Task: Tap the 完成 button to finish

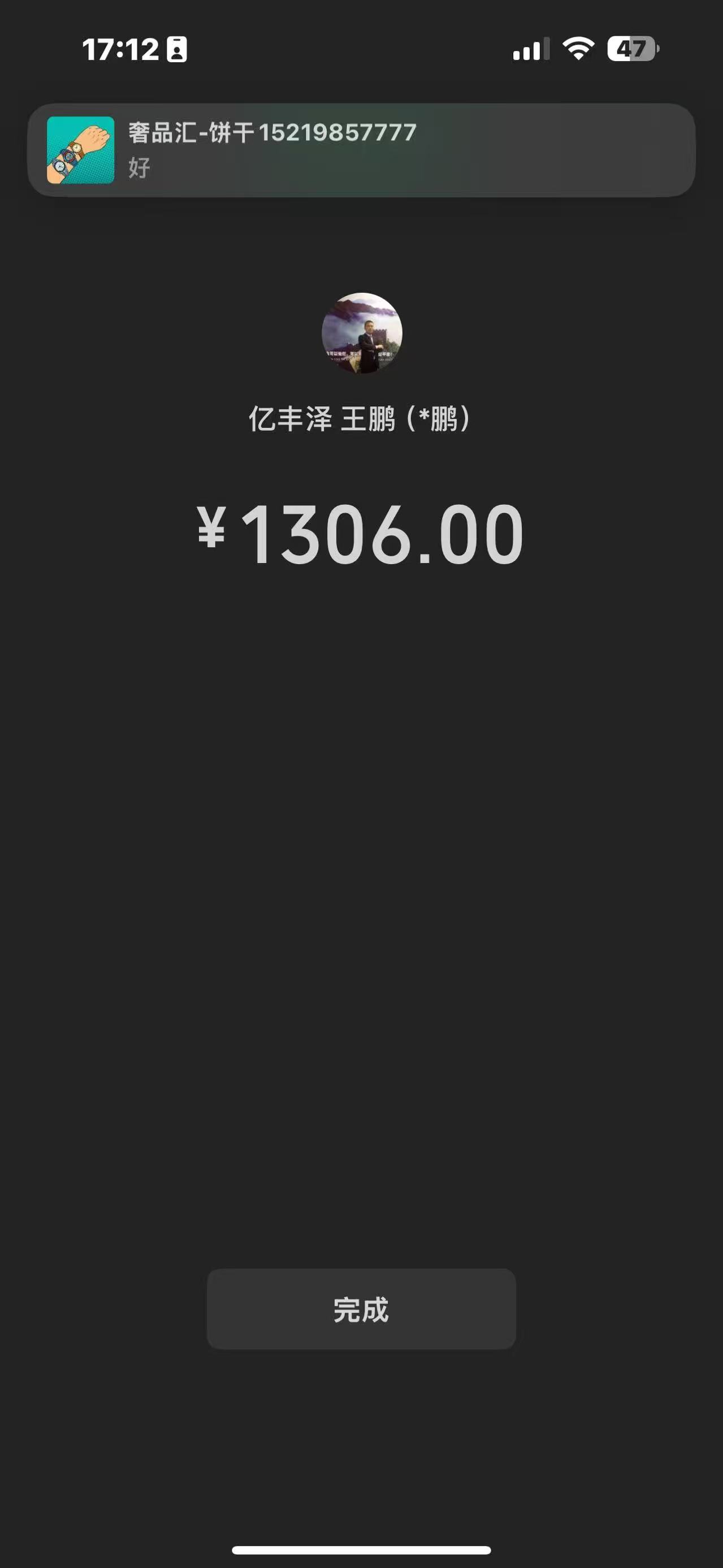Action: point(361,1309)
